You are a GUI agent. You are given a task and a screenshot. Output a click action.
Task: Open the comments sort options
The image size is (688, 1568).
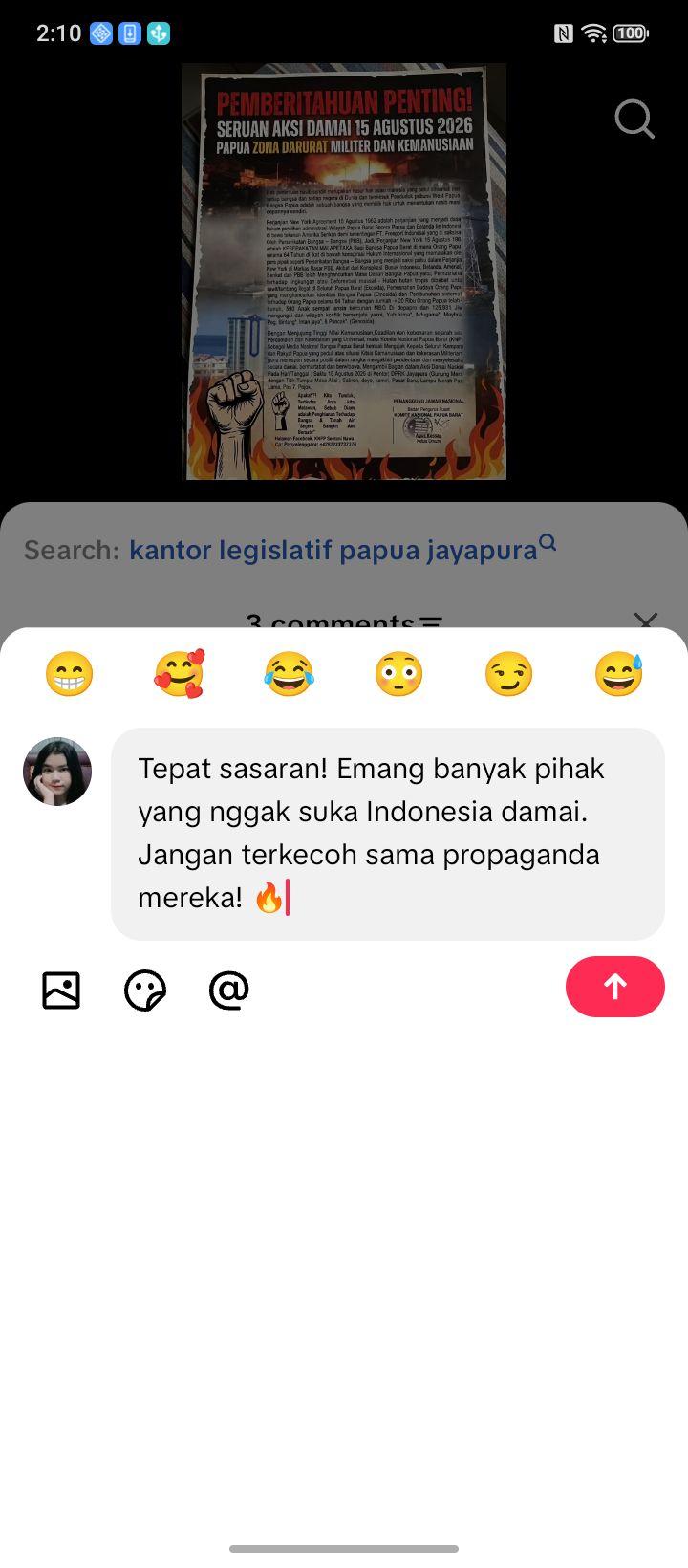pyautogui.click(x=431, y=621)
